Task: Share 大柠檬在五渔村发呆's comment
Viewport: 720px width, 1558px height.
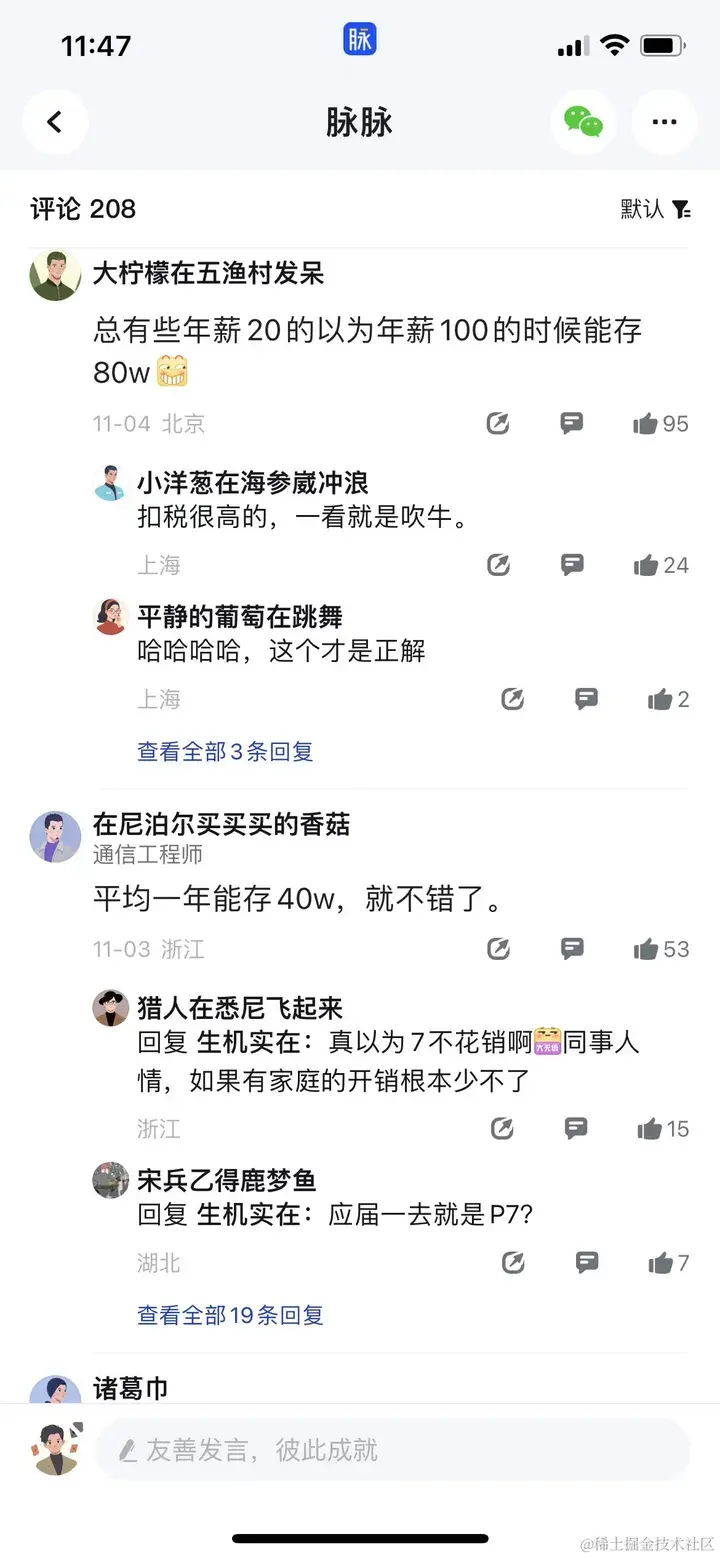Action: coord(498,423)
